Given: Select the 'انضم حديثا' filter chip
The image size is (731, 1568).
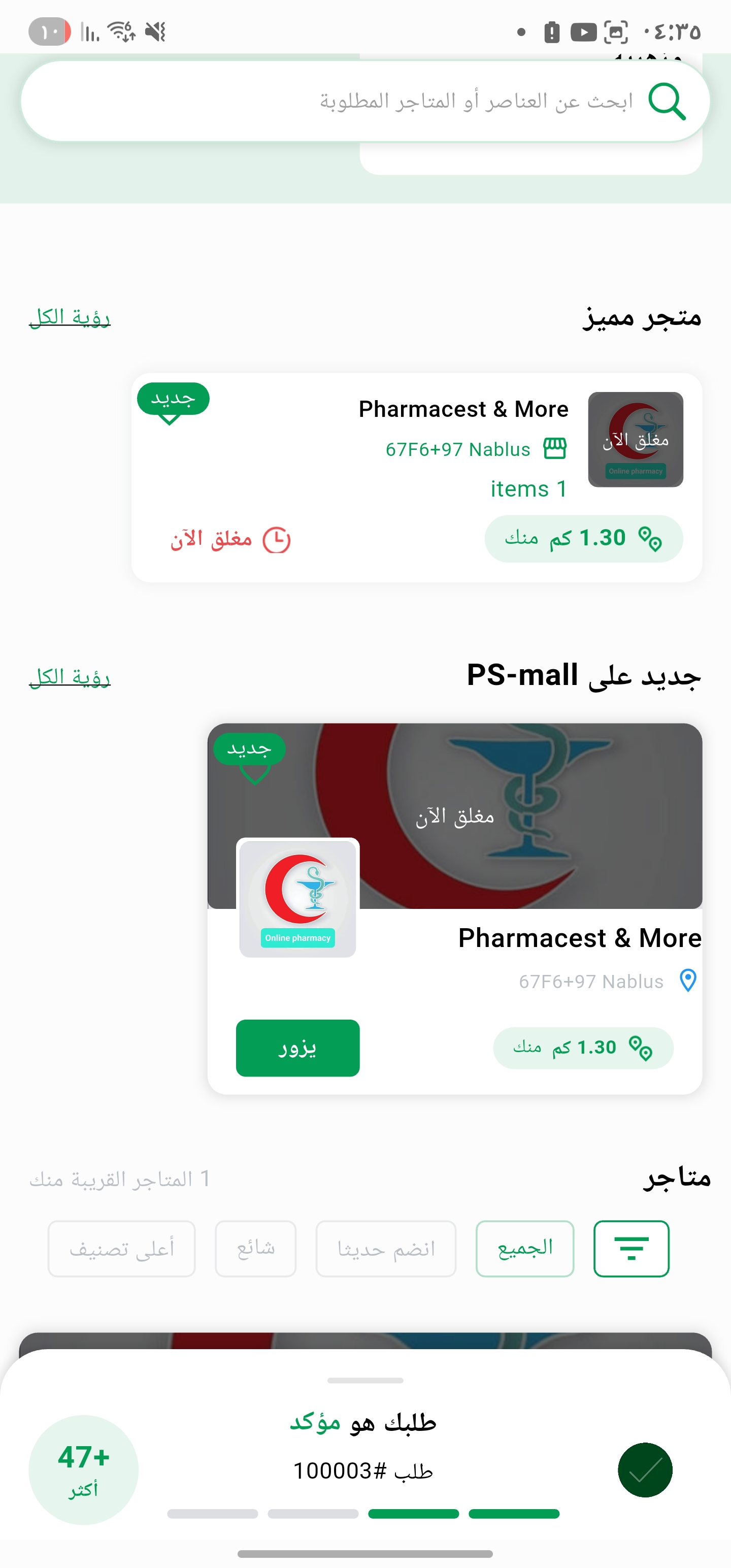Looking at the screenshot, I should [x=386, y=1249].
